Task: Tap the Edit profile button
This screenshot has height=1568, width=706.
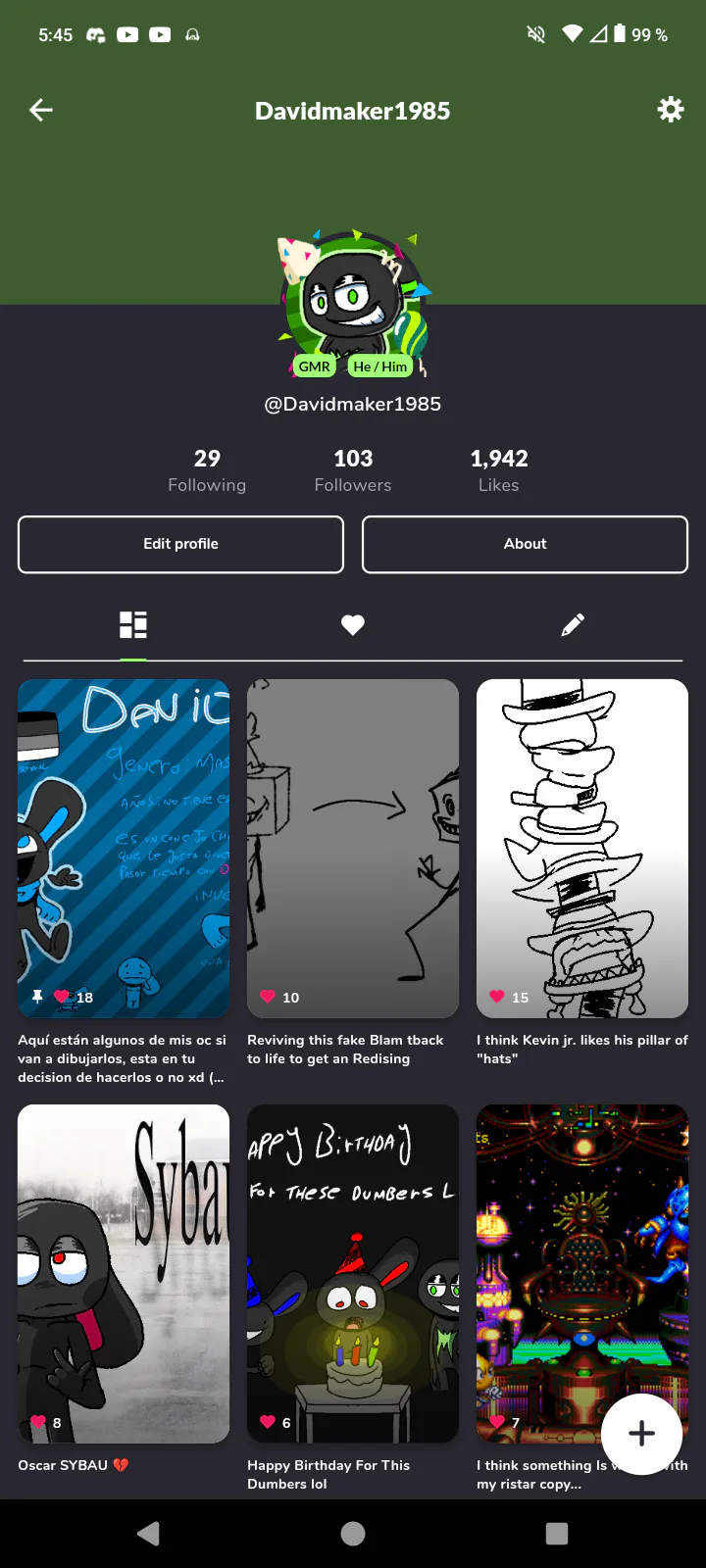Action: [x=180, y=544]
